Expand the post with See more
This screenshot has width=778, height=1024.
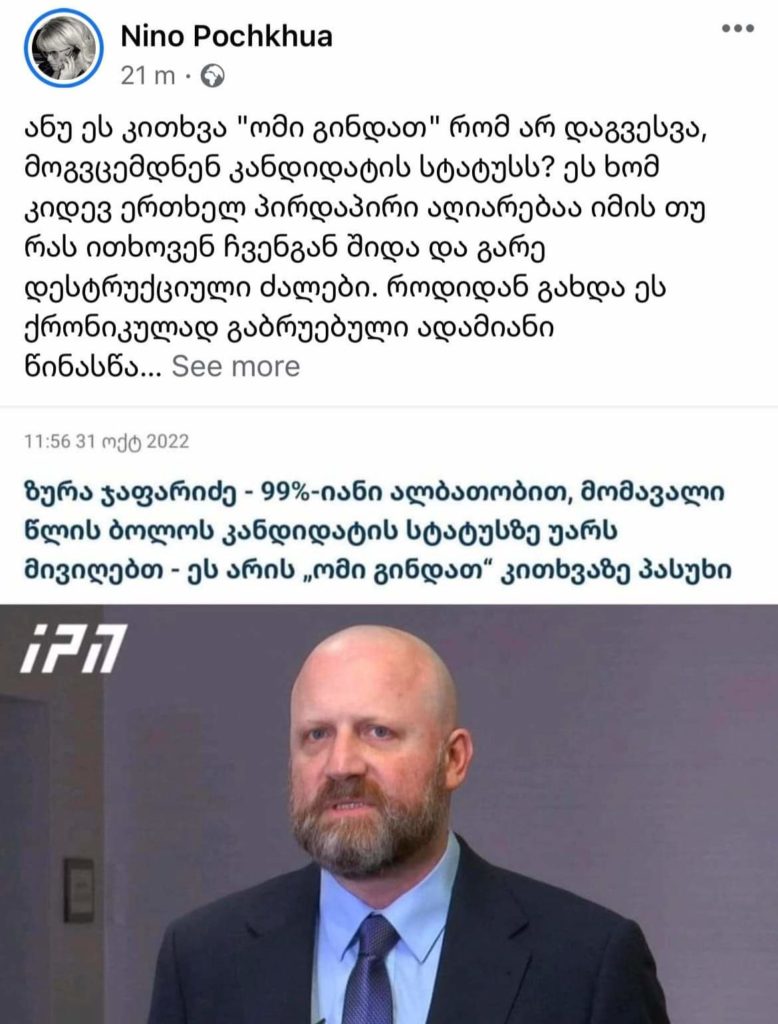pyautogui.click(x=236, y=366)
